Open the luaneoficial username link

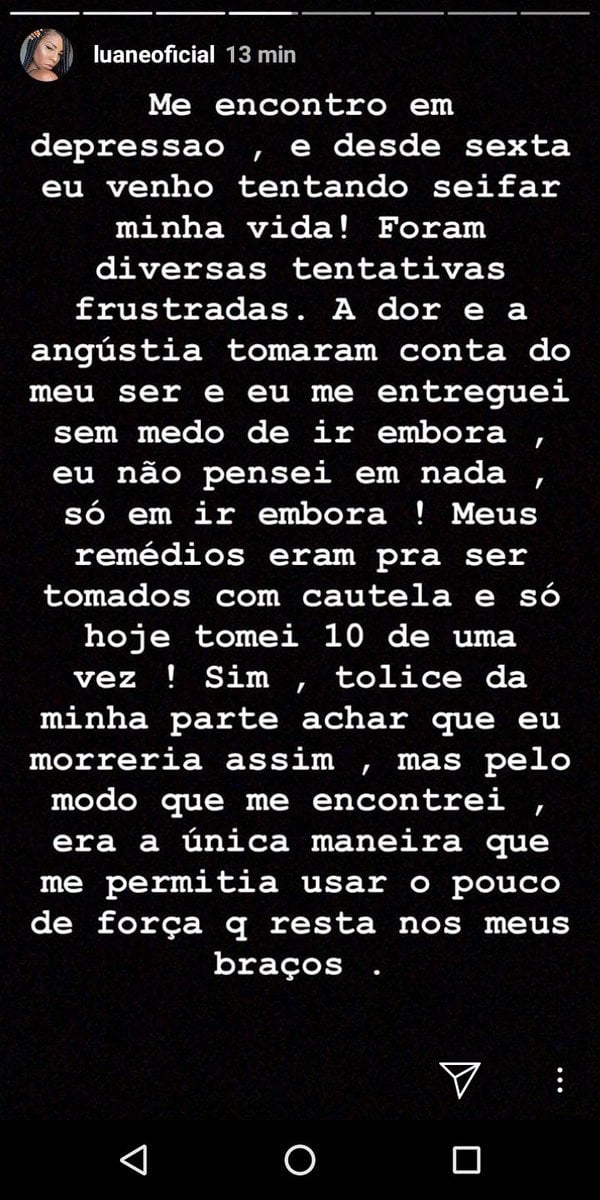point(151,55)
